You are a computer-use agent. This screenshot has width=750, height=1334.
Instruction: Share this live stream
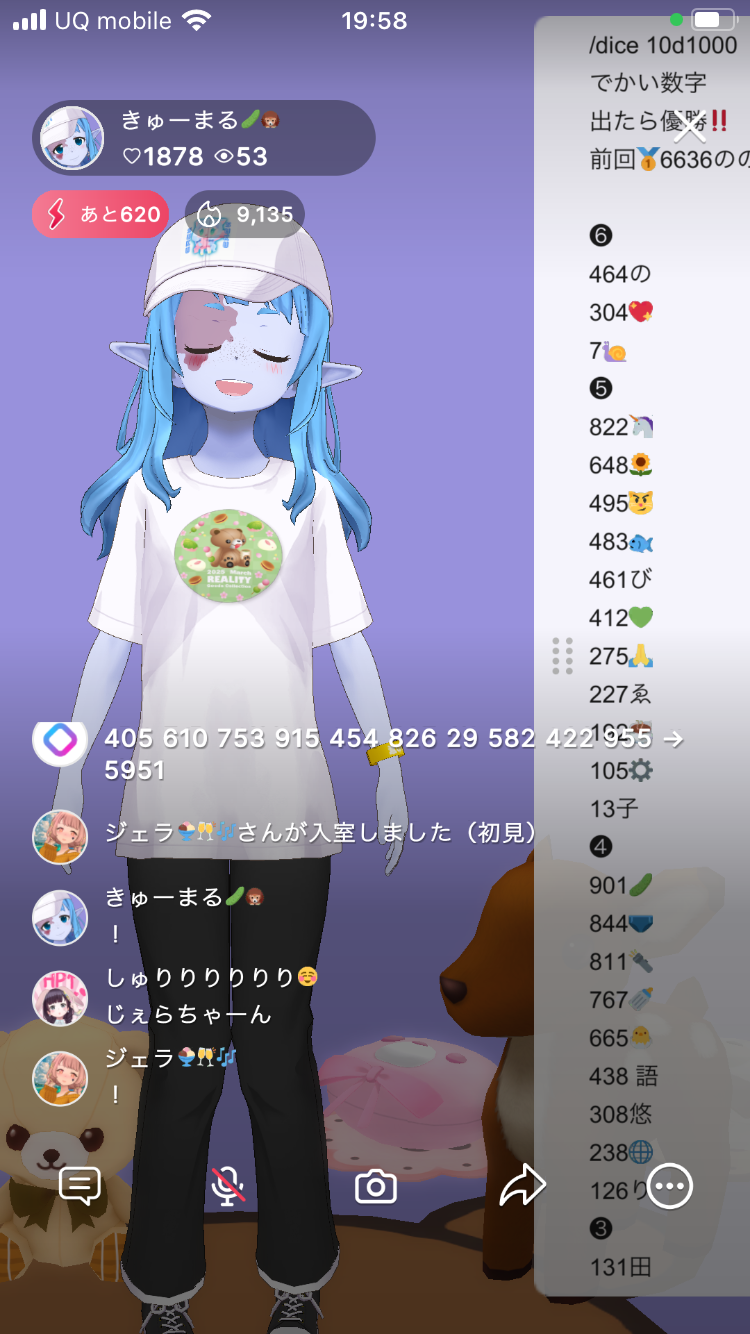pos(522,1186)
